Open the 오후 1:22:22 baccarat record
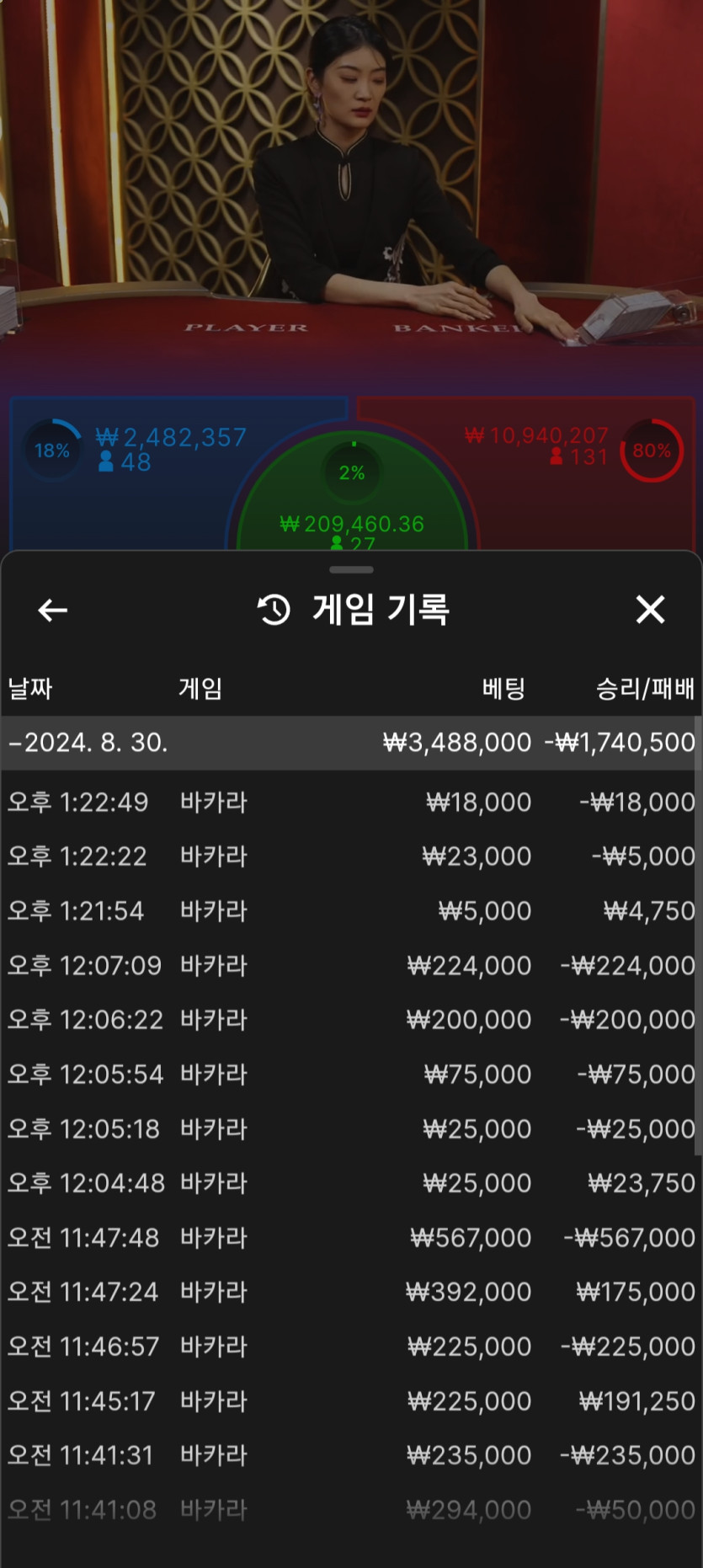Image resolution: width=703 pixels, height=1568 pixels. 349,856
